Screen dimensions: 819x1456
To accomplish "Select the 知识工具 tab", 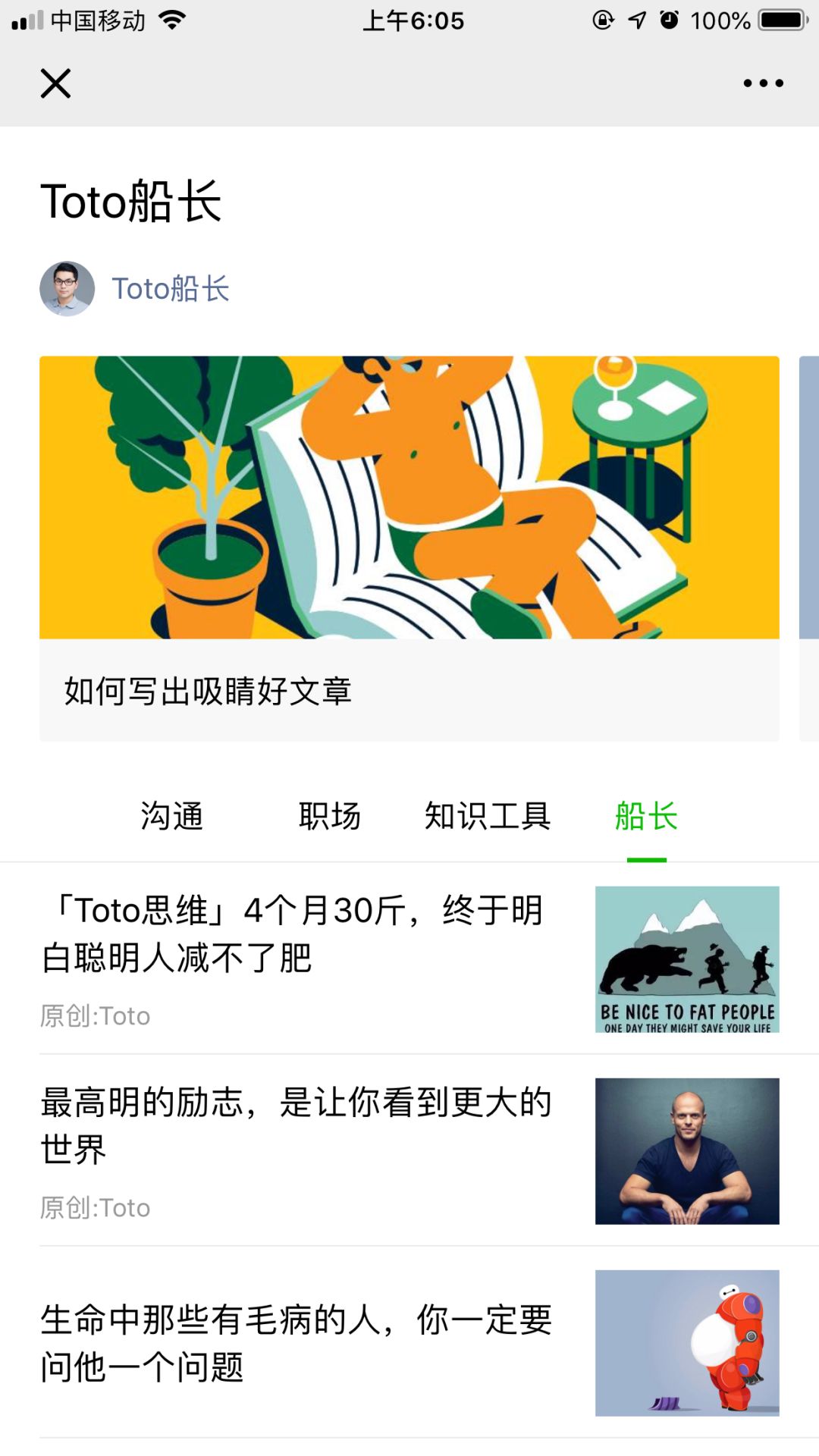I will 488,817.
